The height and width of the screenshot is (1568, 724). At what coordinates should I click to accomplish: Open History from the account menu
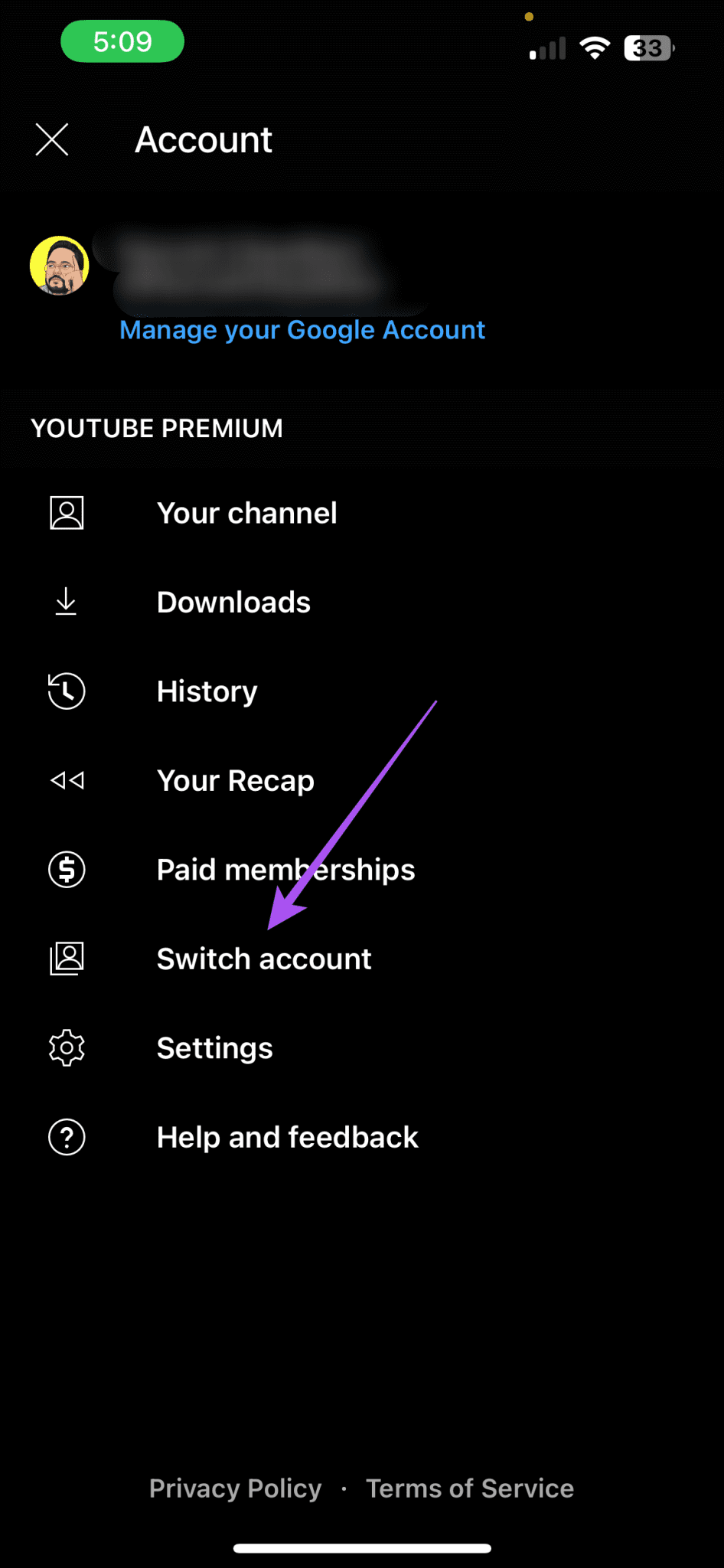206,691
